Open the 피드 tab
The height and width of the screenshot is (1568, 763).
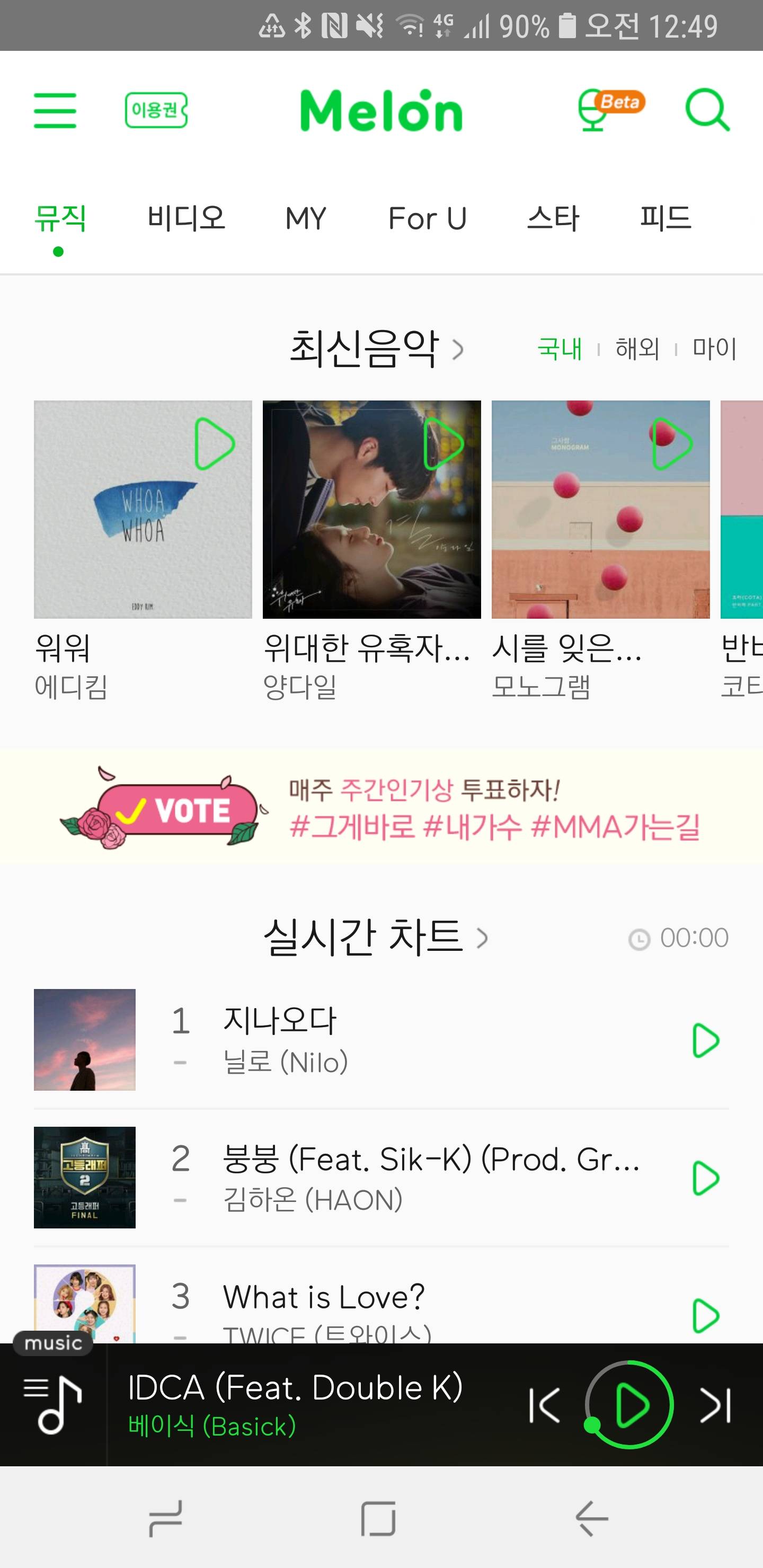666,219
